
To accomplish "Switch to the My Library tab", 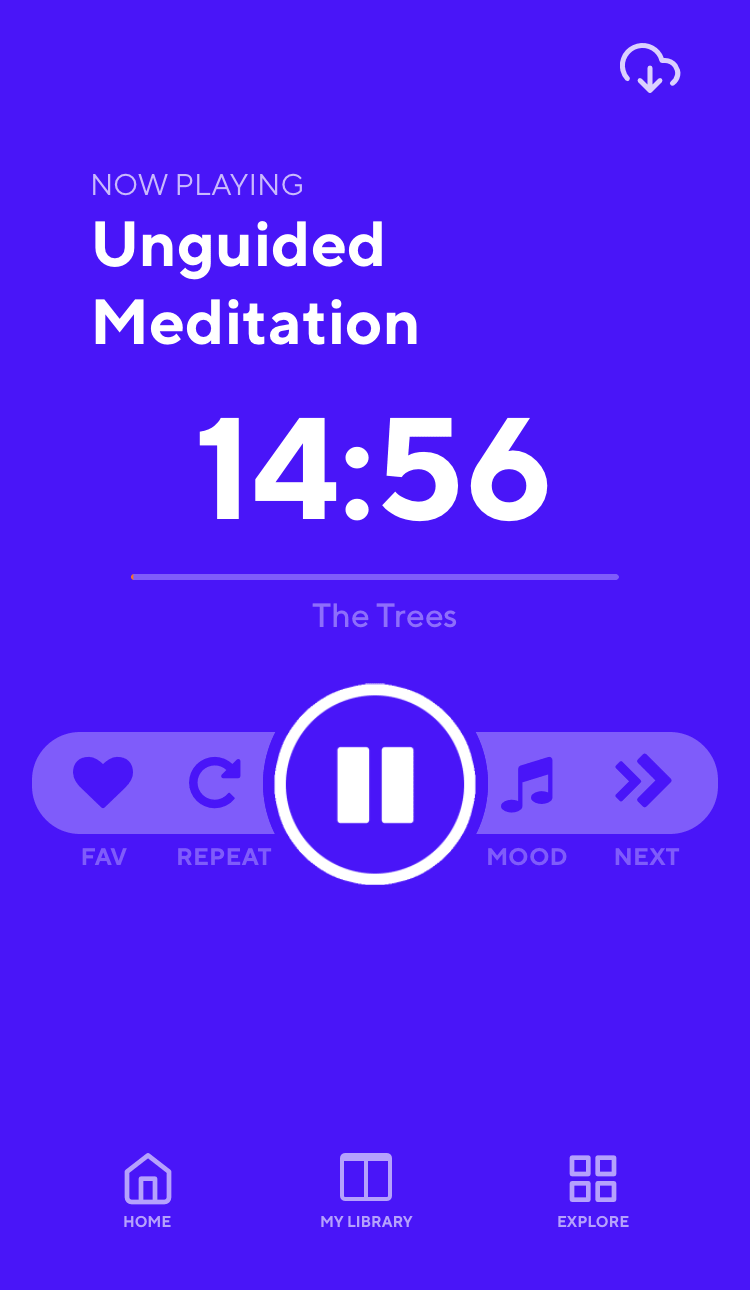I will click(366, 1190).
